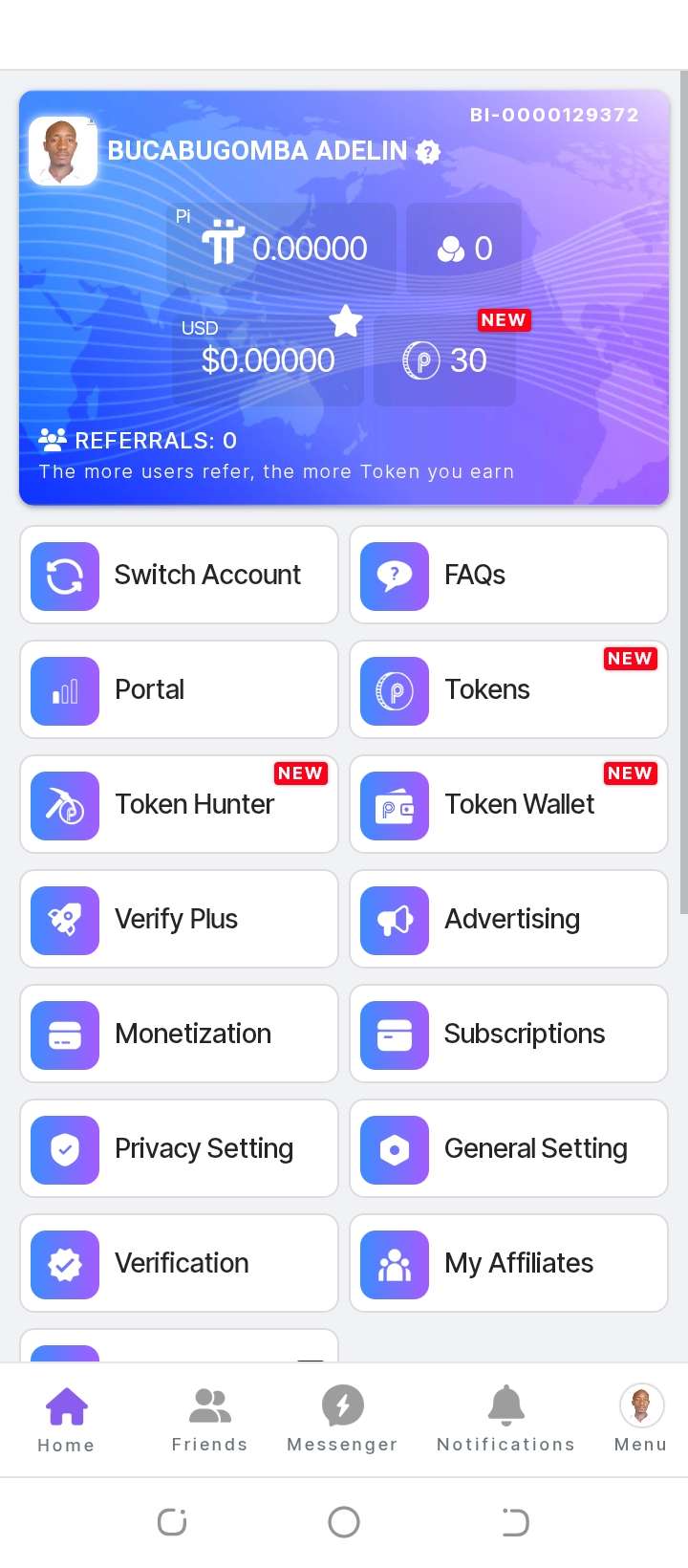The width and height of the screenshot is (688, 1568).
Task: Open Token Wallet
Action: [x=508, y=804]
